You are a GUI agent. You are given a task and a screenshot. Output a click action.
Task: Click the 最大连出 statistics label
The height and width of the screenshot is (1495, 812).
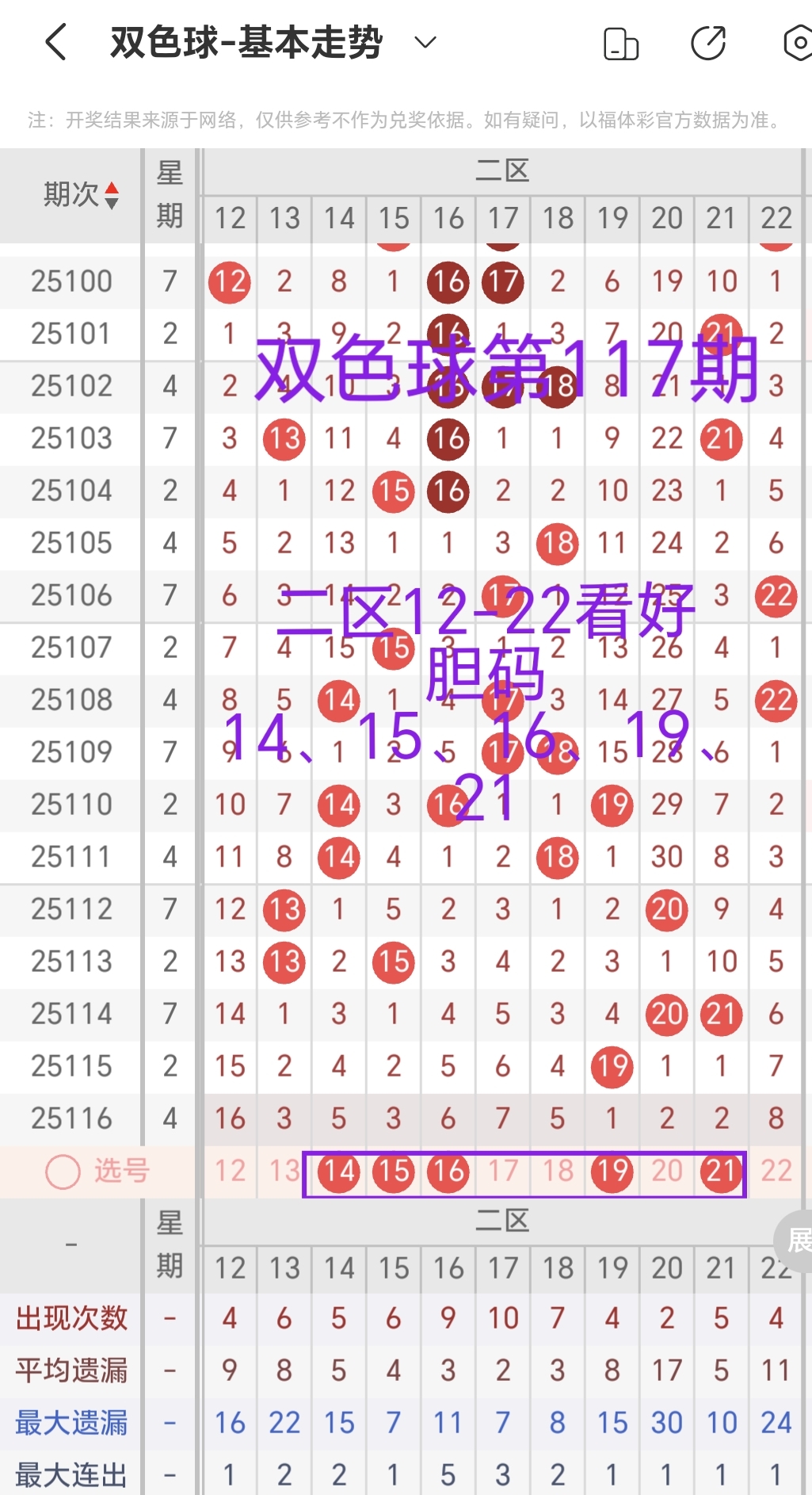point(70,1474)
